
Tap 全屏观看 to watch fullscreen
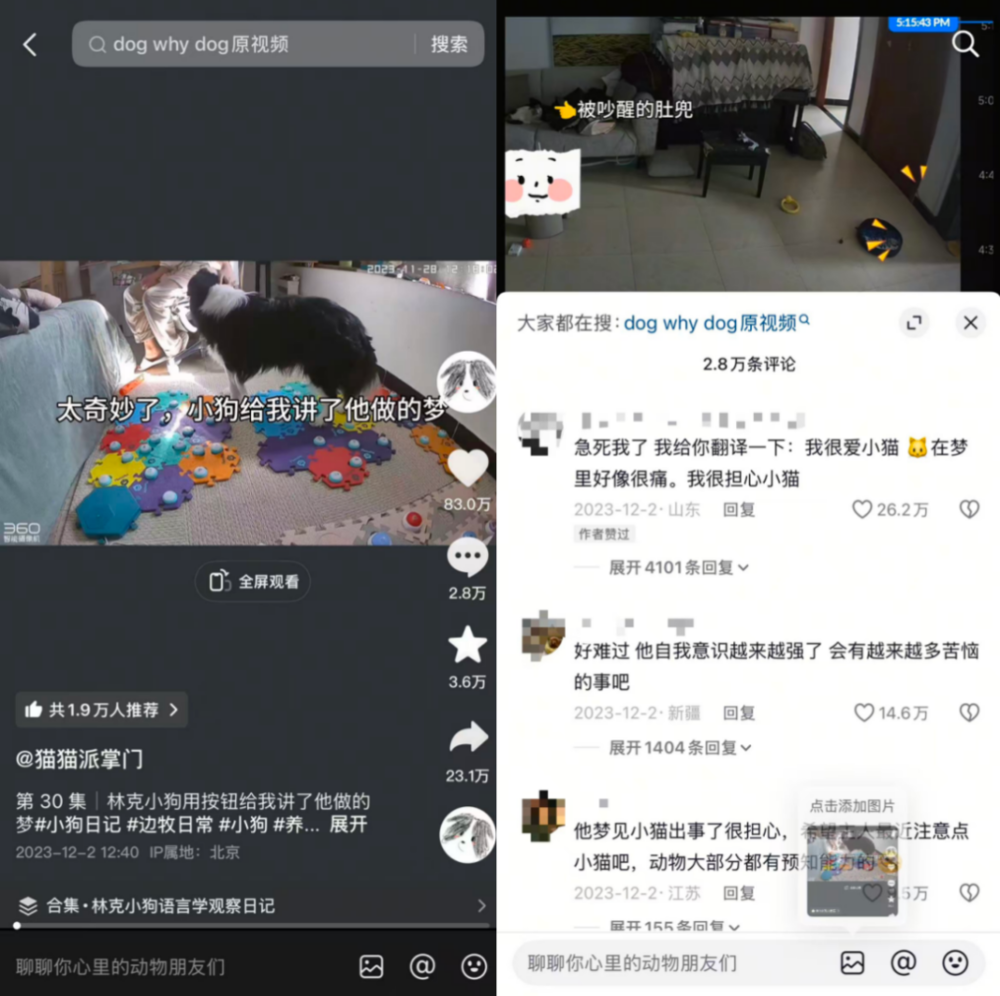tap(253, 581)
